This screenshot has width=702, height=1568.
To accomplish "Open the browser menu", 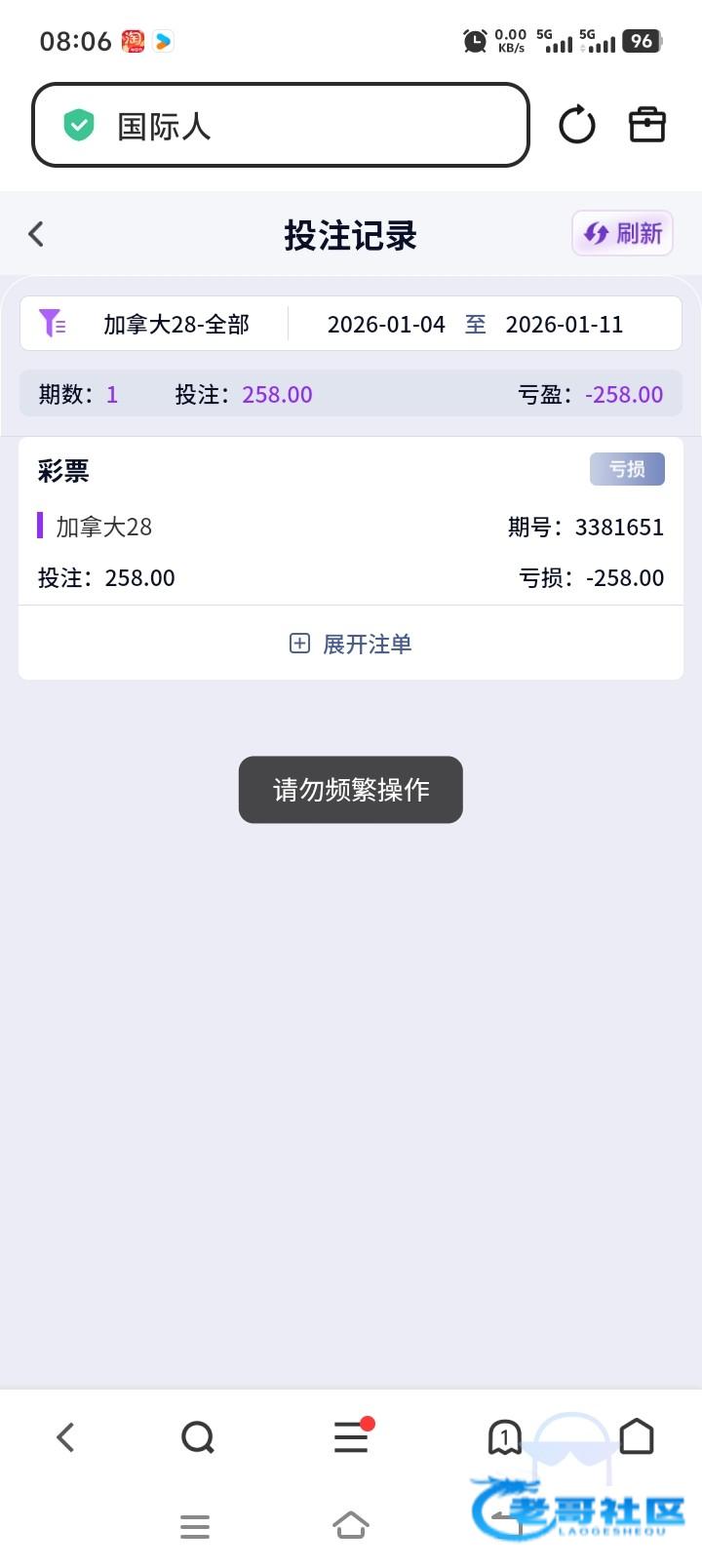I will click(x=351, y=1437).
